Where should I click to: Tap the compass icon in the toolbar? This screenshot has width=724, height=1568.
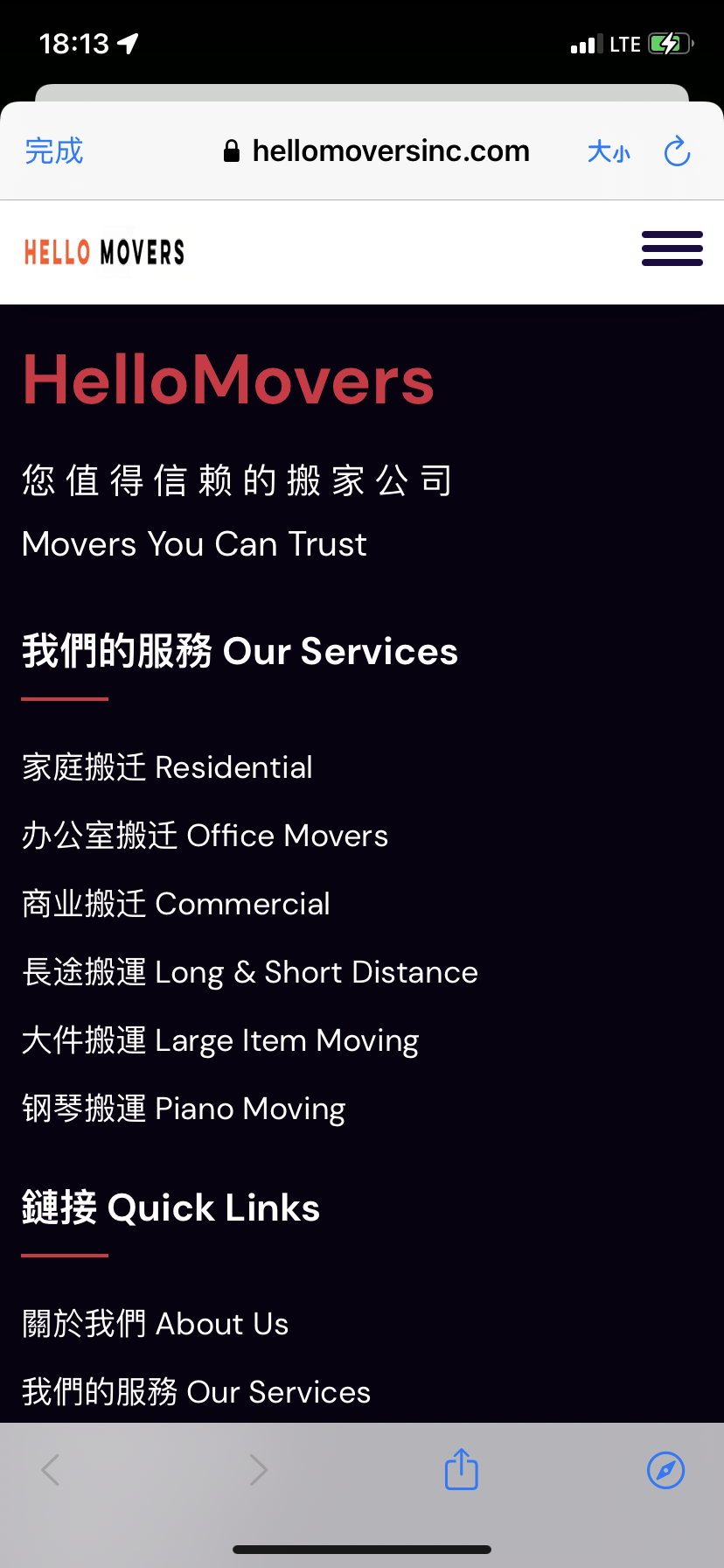(x=665, y=1470)
